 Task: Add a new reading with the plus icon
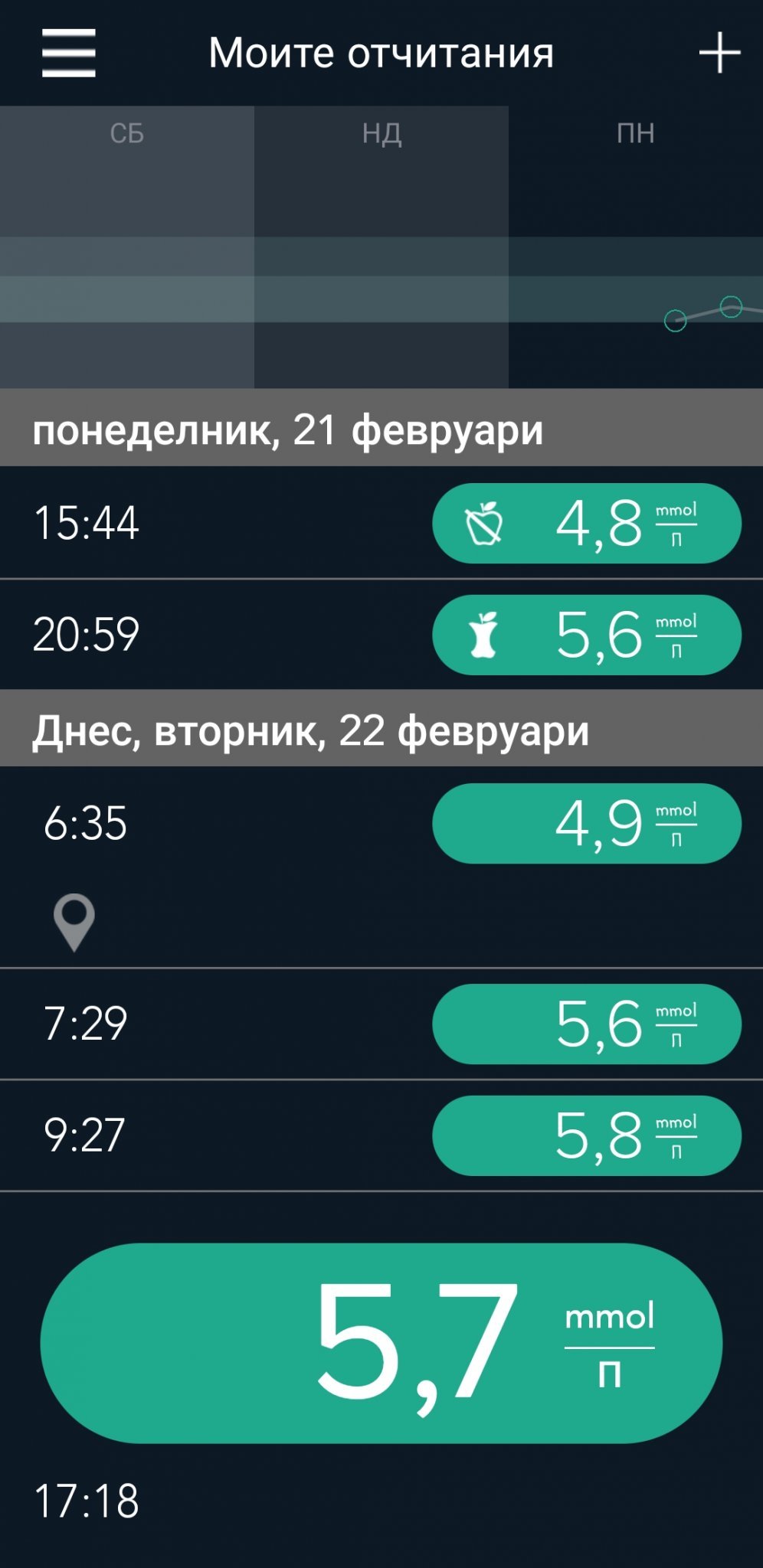[x=719, y=53]
